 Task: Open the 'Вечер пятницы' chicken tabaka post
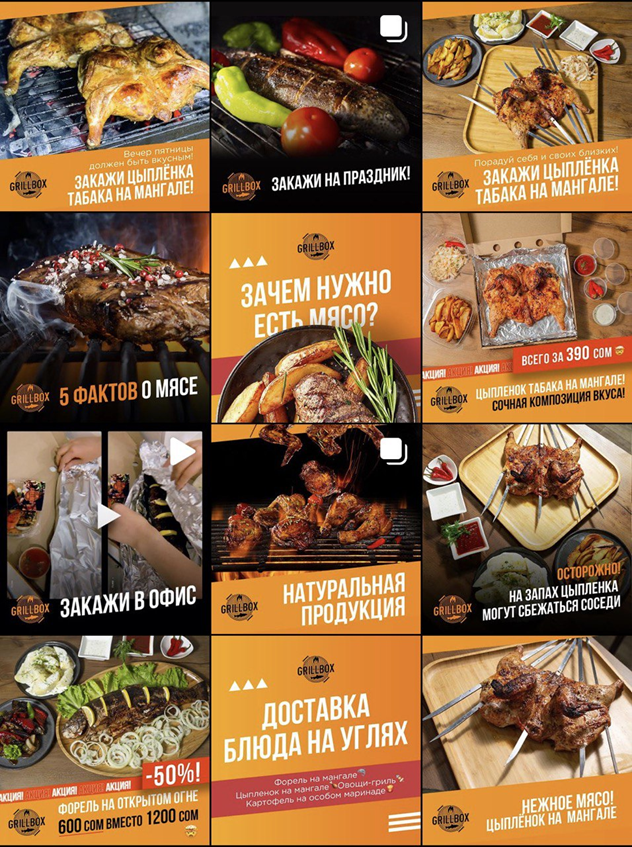point(104,105)
